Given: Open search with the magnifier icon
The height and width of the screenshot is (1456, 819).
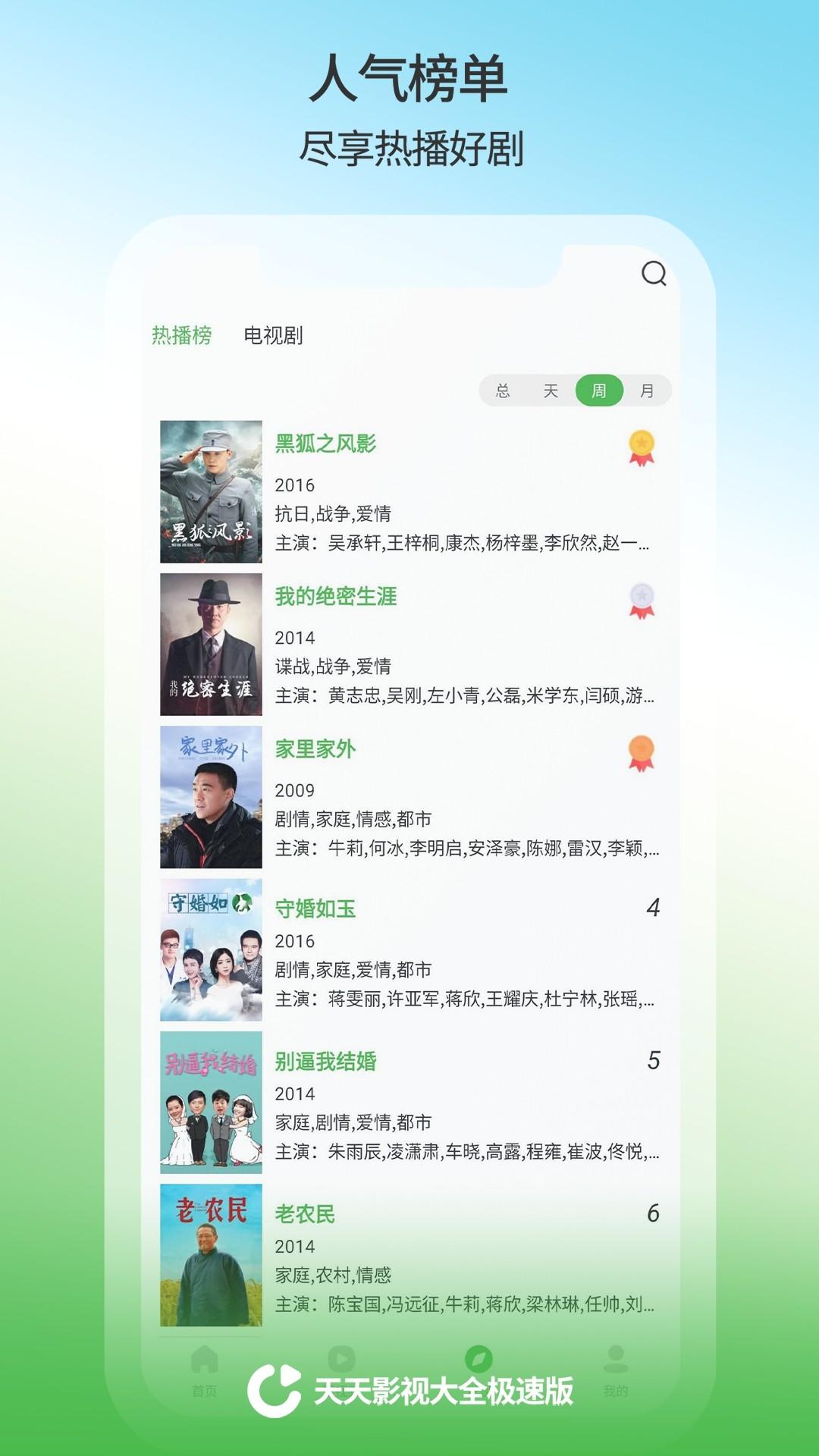Looking at the screenshot, I should [654, 273].
